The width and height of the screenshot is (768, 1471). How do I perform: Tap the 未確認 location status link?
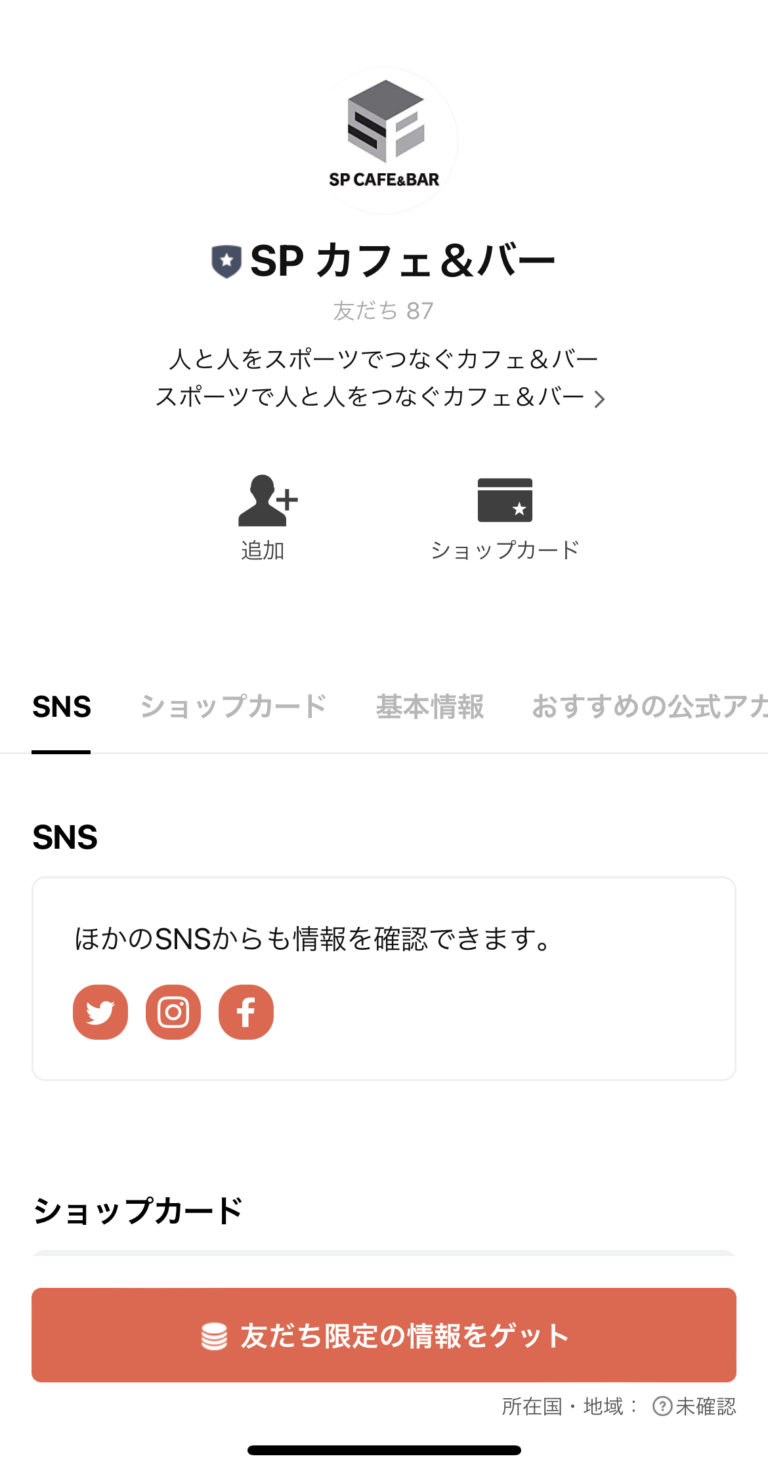click(x=706, y=1406)
